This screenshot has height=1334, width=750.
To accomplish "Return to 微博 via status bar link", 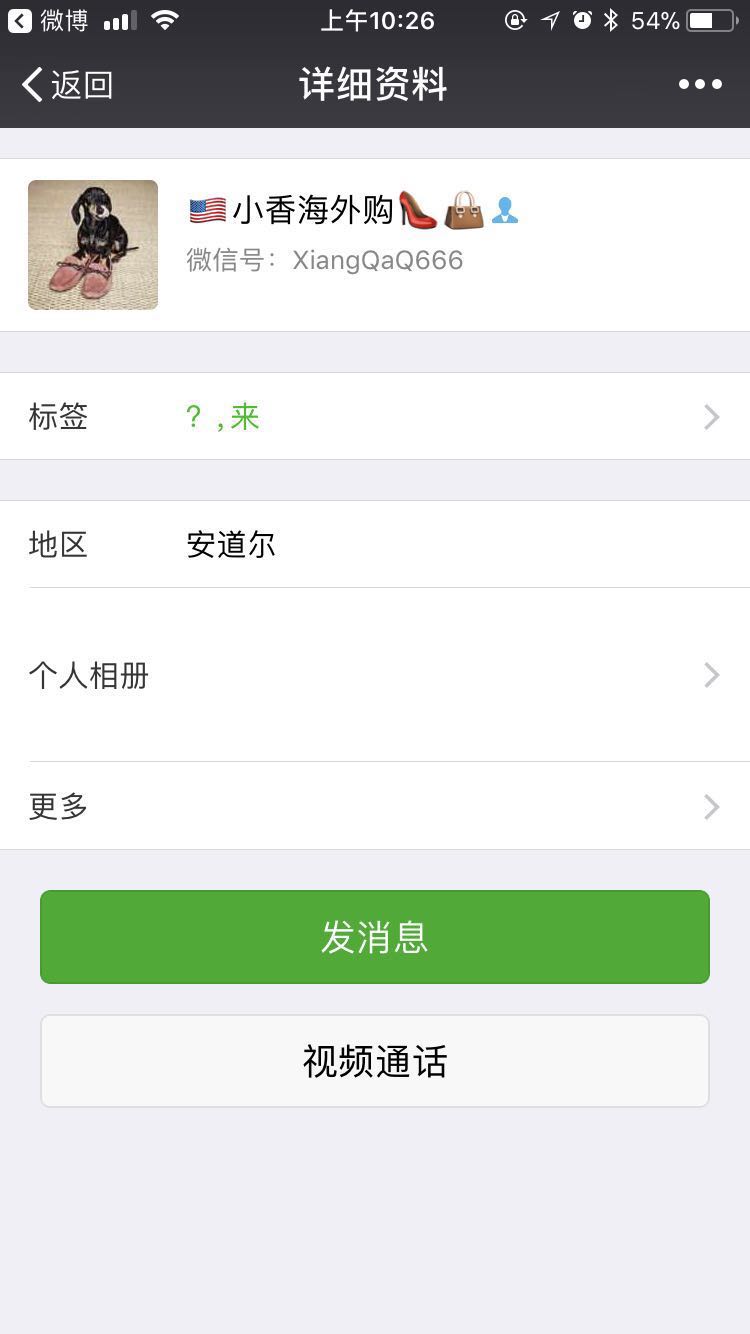I will [x=51, y=18].
